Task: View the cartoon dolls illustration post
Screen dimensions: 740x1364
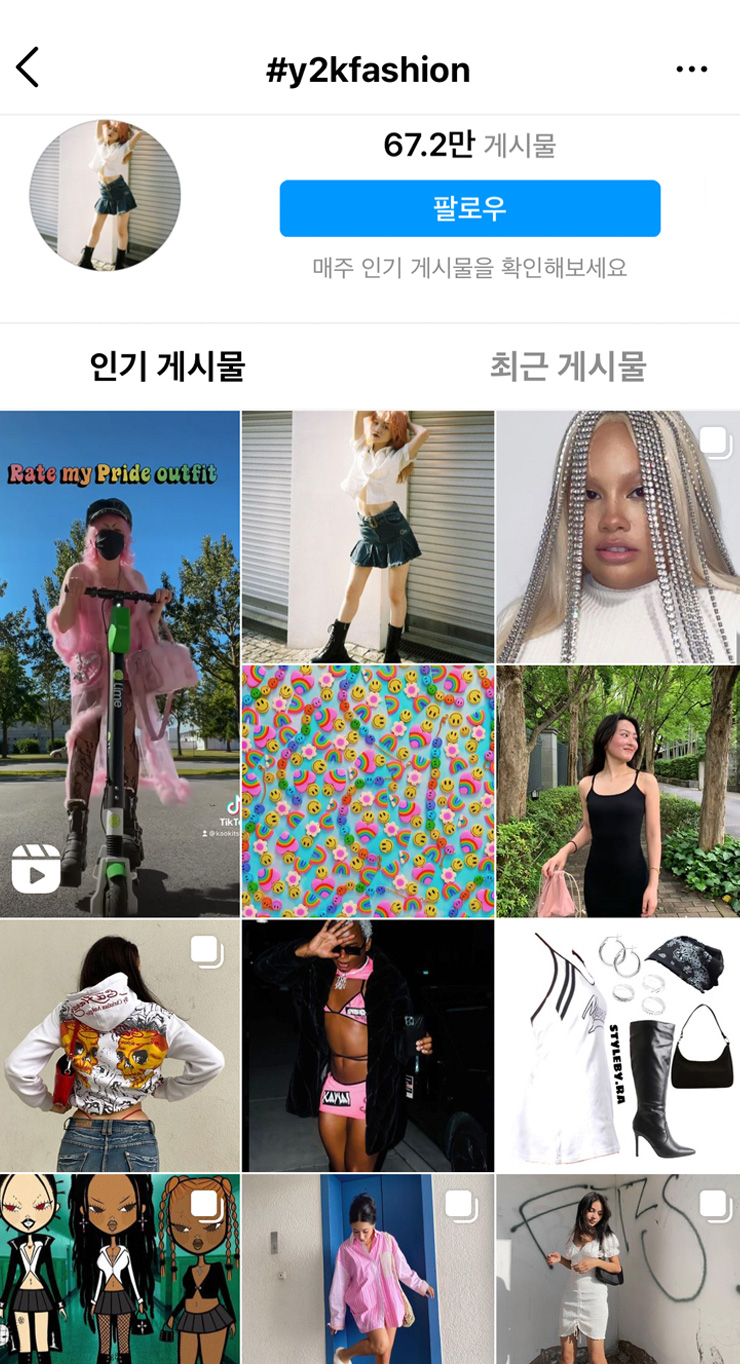Action: pyautogui.click(x=120, y=1270)
